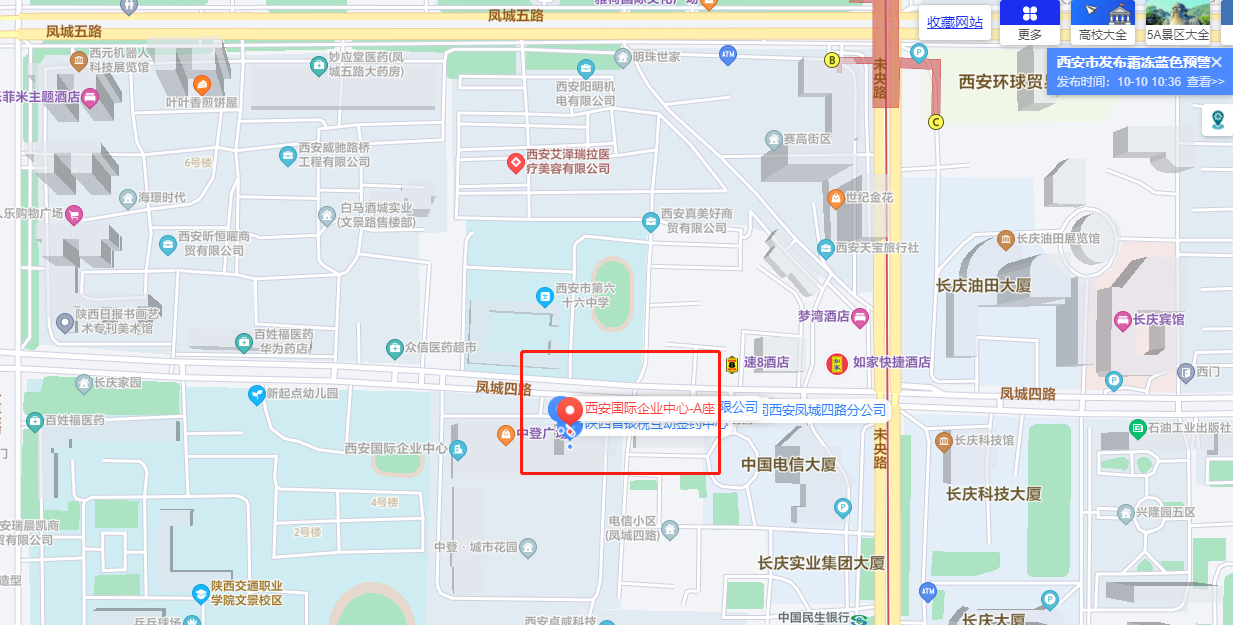
Task: Select 中登广场 shopping marker
Action: (506, 434)
